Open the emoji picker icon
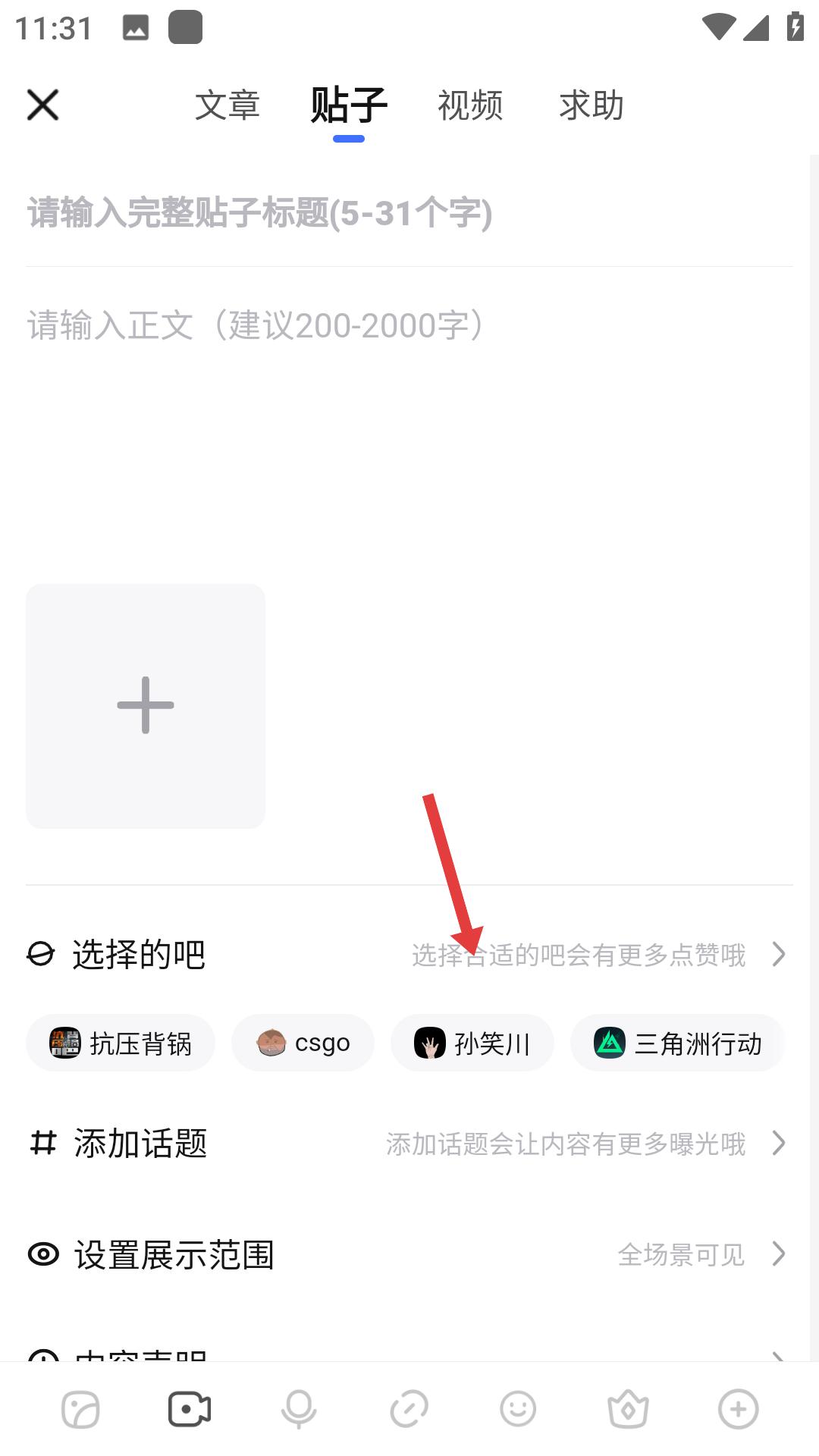The height and width of the screenshot is (1456, 819). pyautogui.click(x=516, y=1409)
